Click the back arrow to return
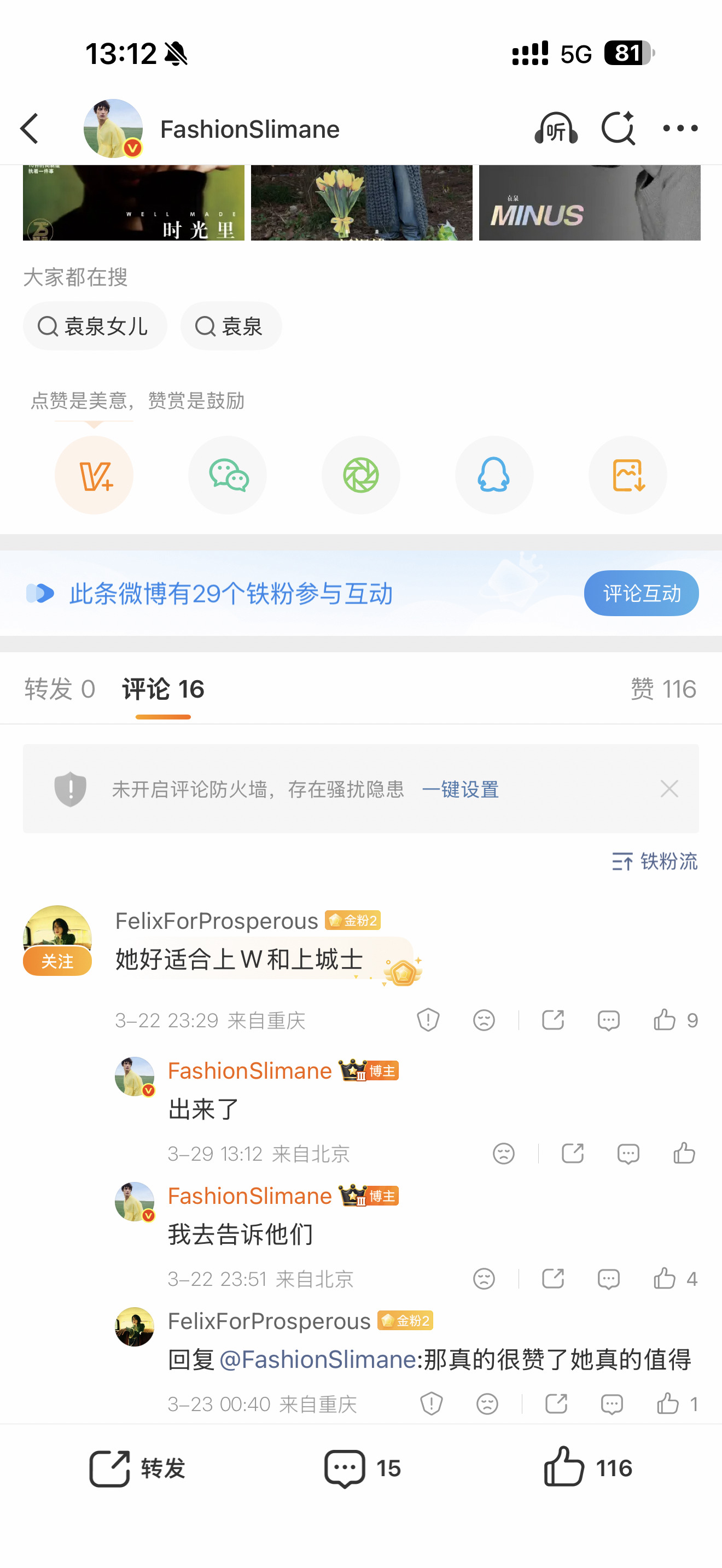This screenshot has height=1568, width=722. (x=29, y=128)
